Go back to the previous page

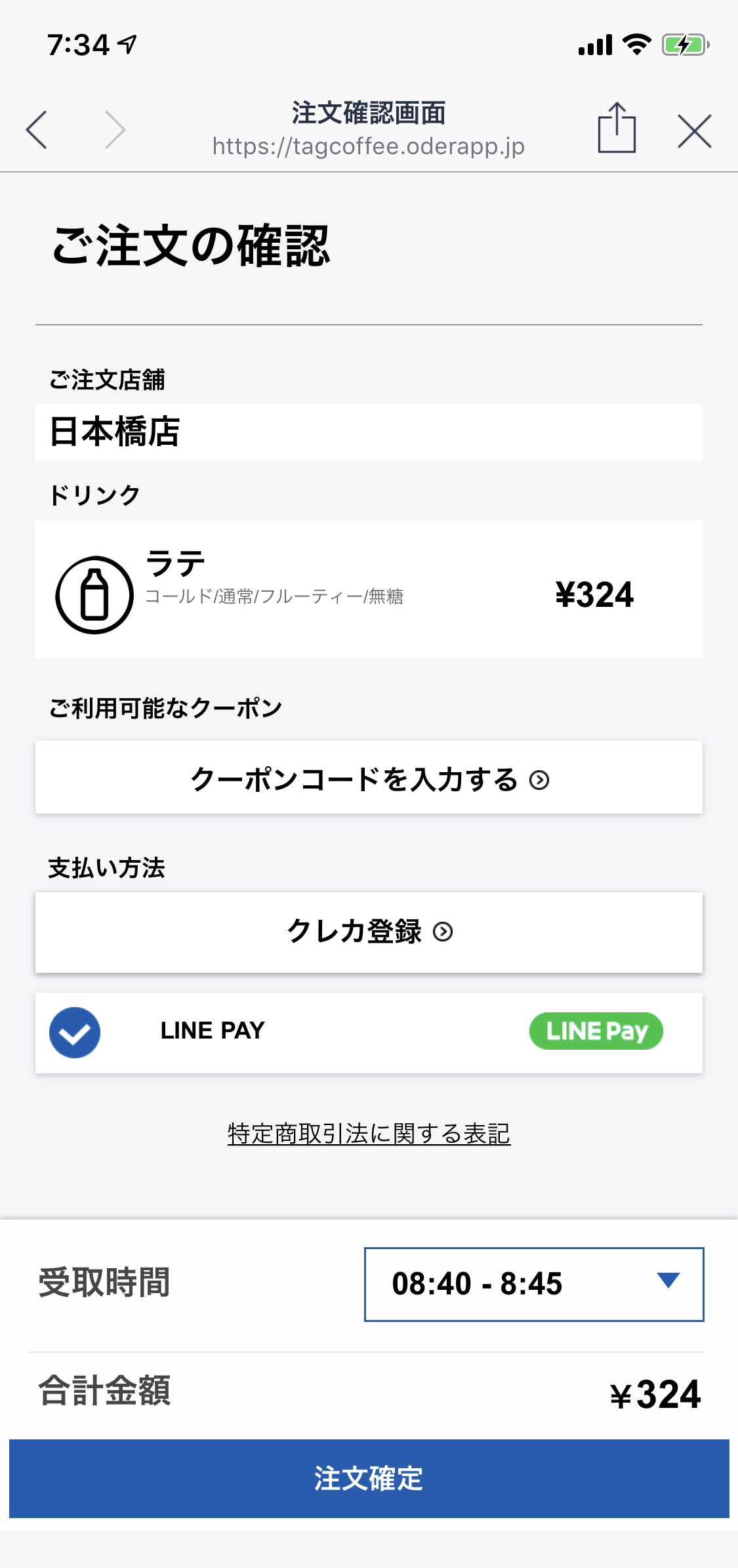(x=37, y=130)
